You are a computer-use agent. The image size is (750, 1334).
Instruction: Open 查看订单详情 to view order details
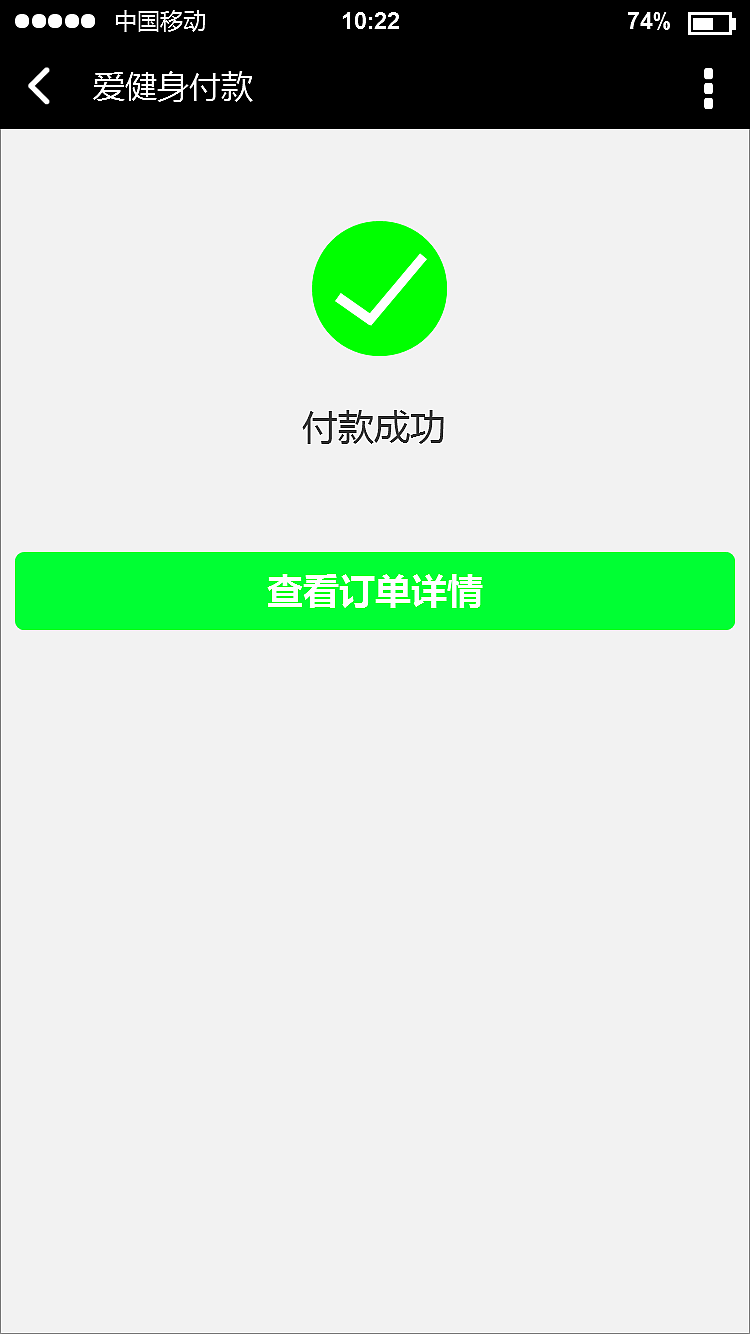[374, 591]
